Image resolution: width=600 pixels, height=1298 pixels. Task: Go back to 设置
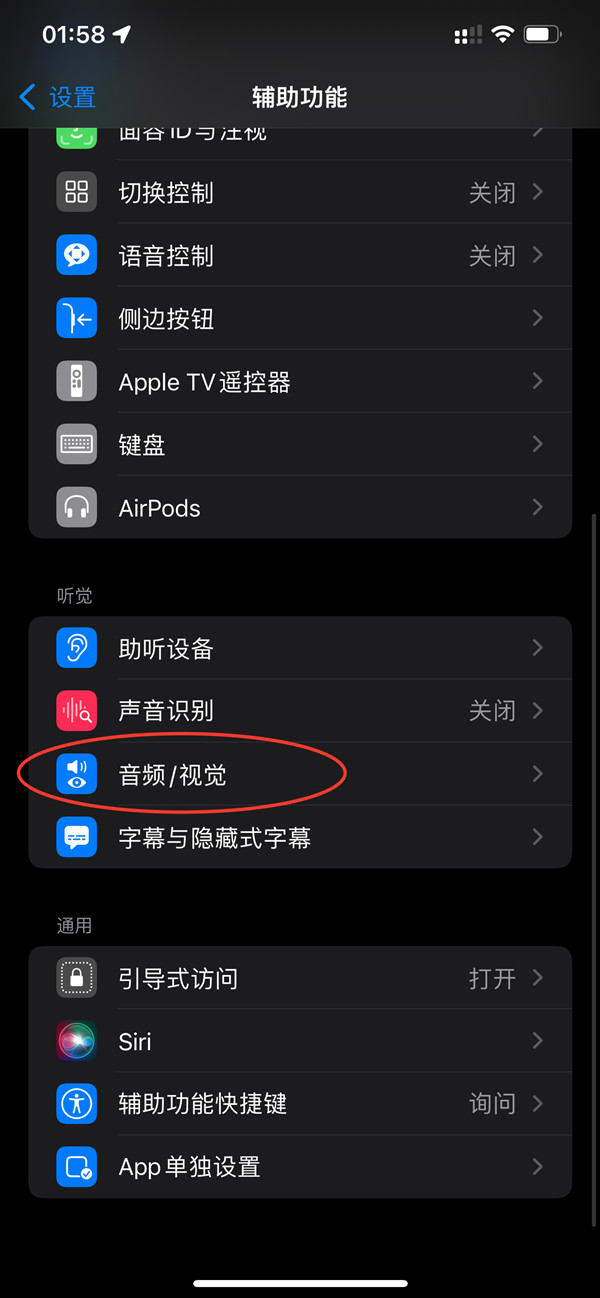58,97
